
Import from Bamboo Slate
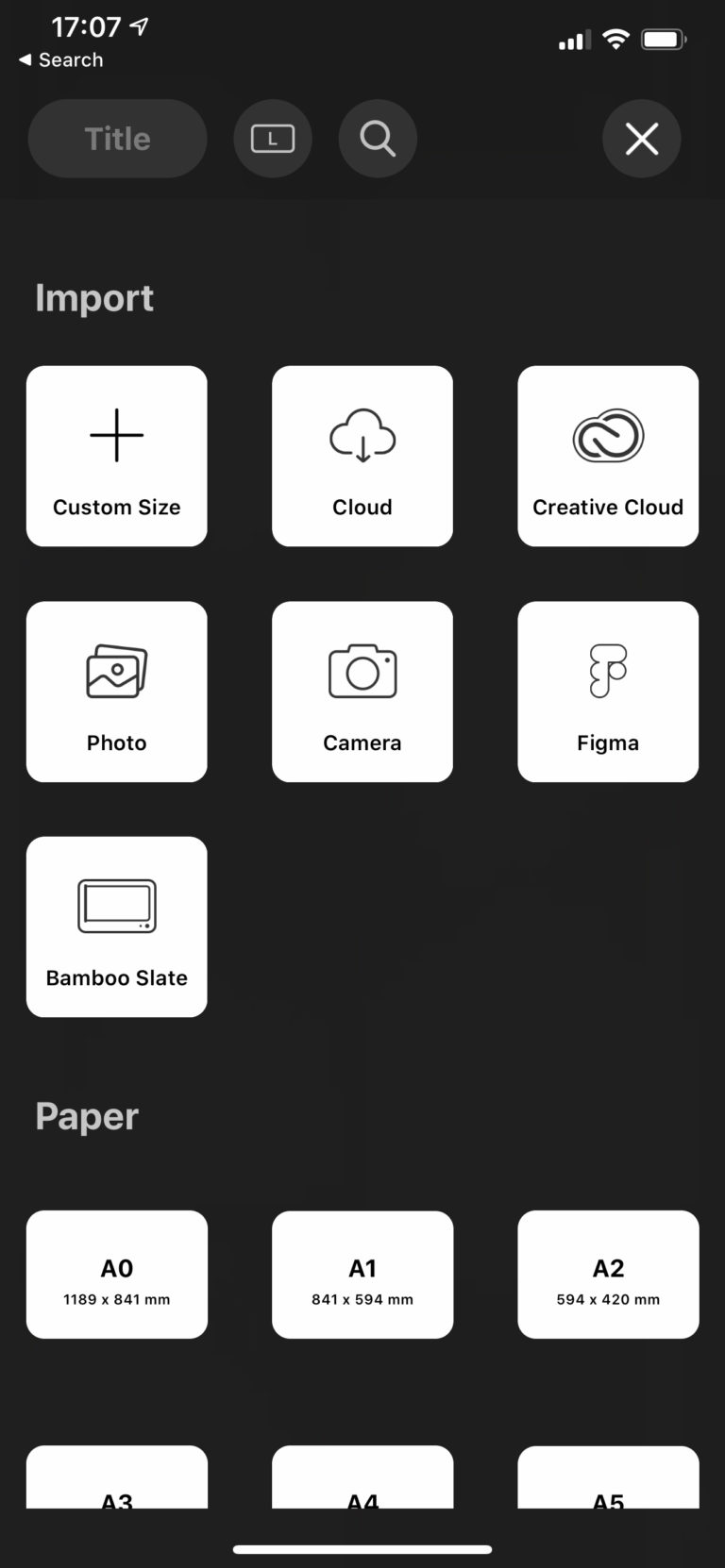point(116,927)
